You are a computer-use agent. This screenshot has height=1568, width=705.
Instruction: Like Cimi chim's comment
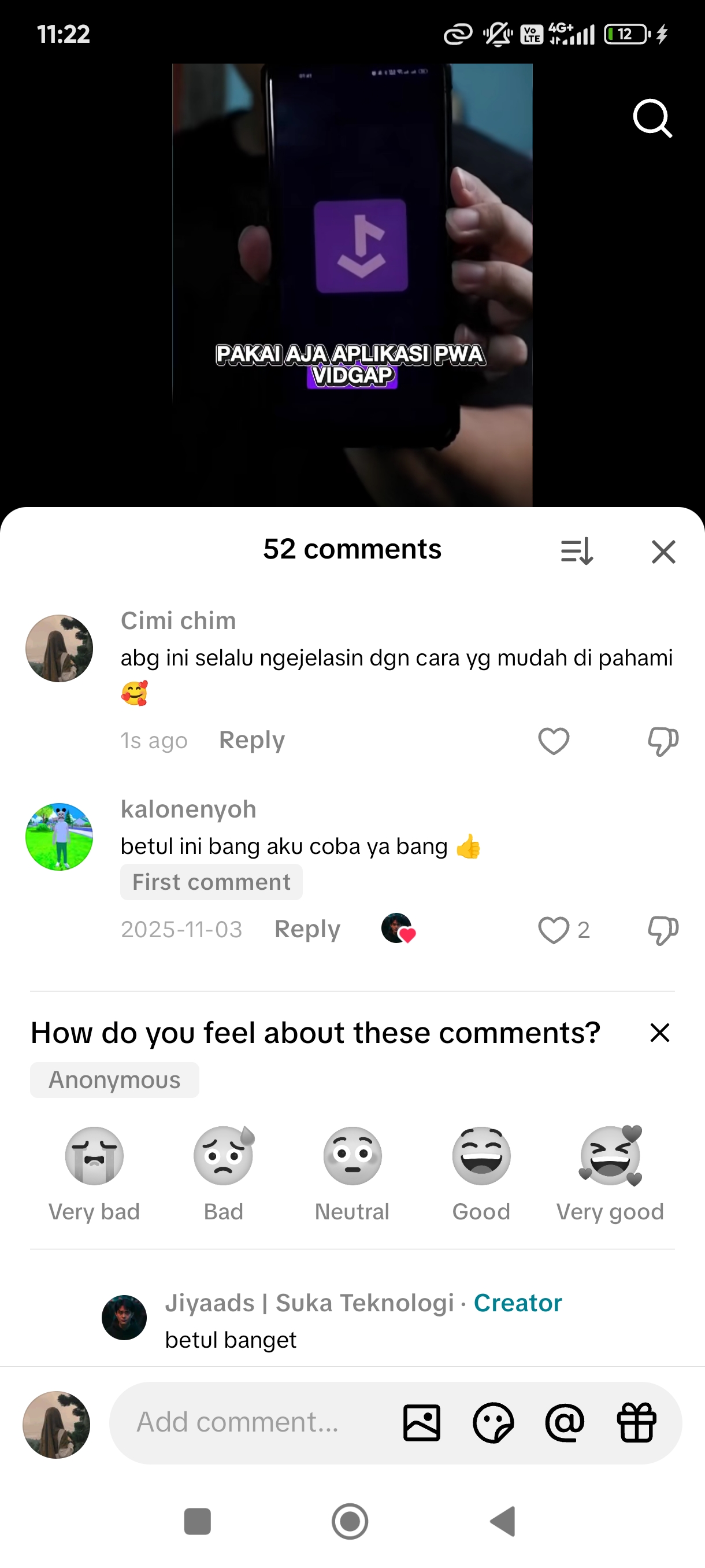[554, 741]
